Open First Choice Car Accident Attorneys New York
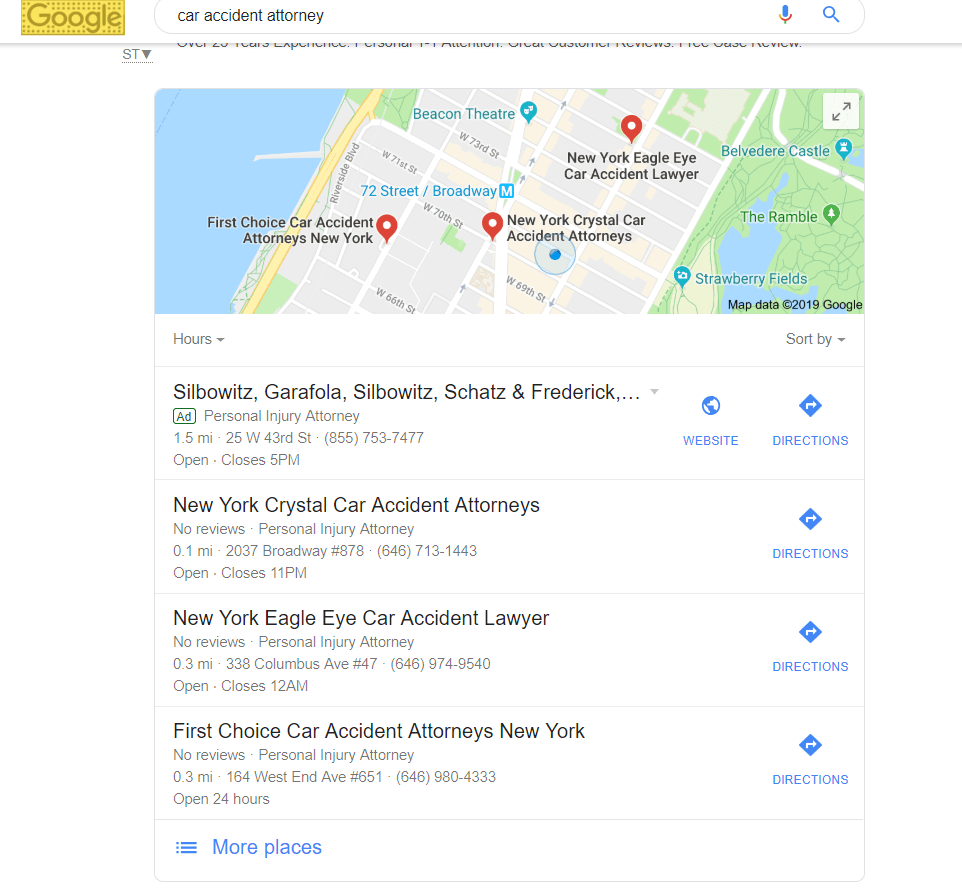This screenshot has width=962, height=895. point(379,731)
